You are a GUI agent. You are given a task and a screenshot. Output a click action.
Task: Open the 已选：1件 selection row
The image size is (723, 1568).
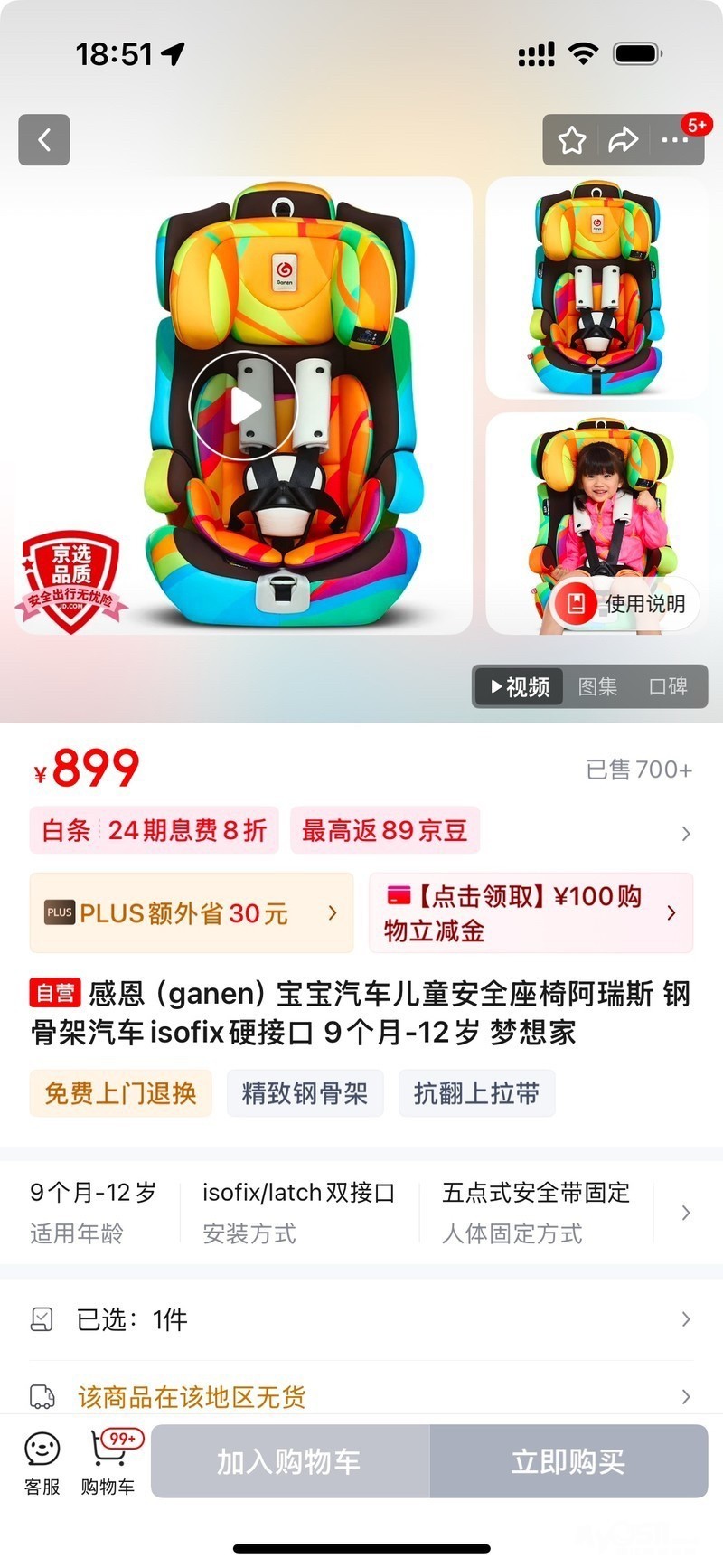point(361,1319)
